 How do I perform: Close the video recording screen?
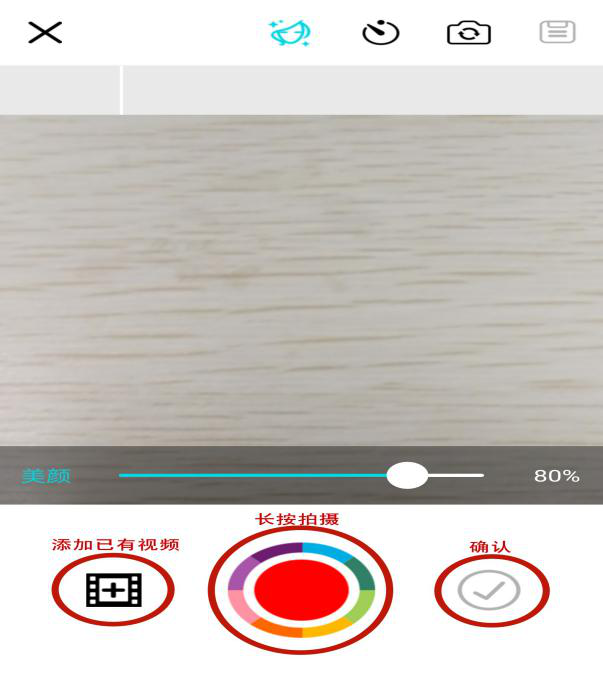45,33
